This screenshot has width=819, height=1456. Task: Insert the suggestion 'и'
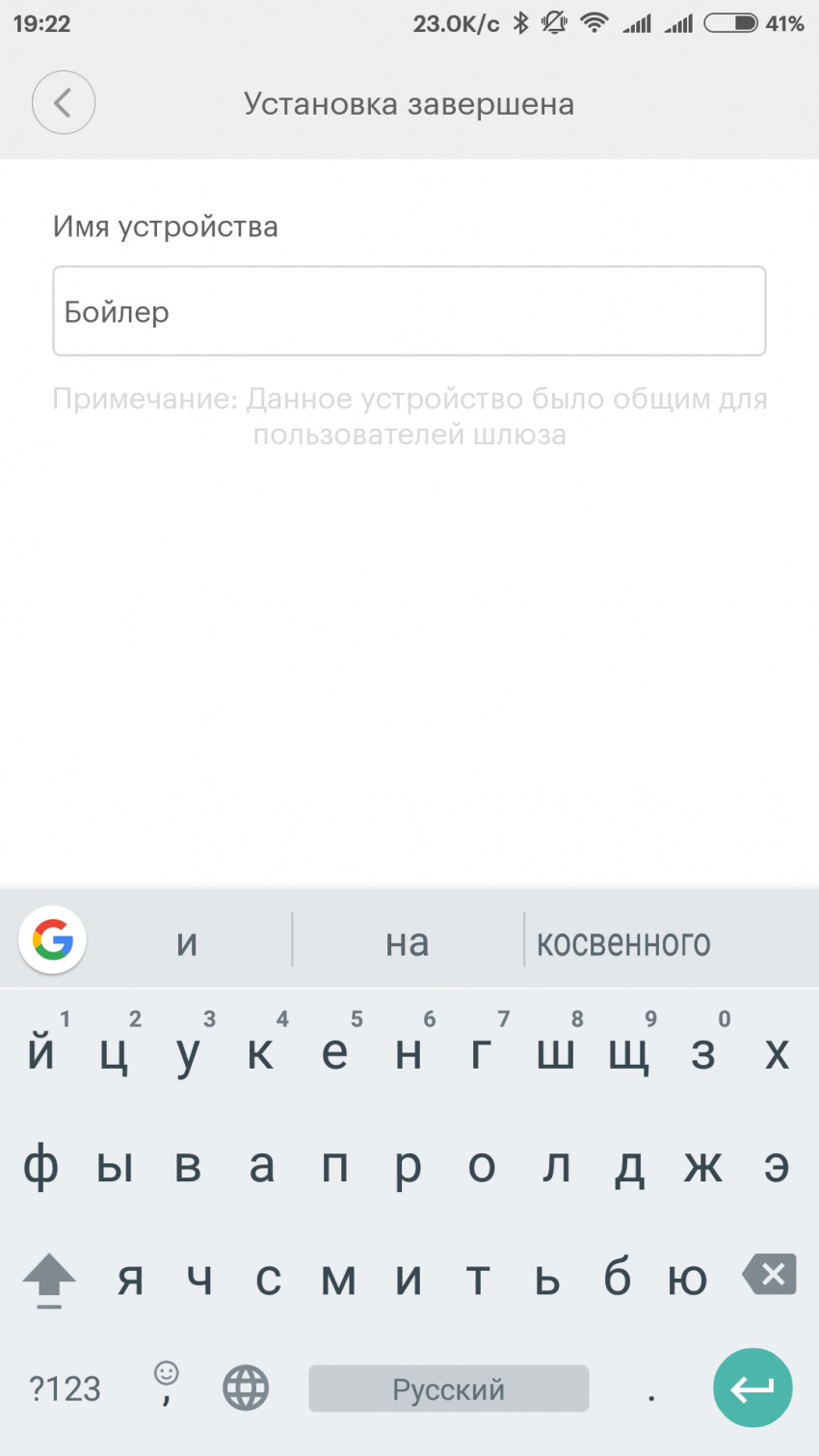pos(187,942)
